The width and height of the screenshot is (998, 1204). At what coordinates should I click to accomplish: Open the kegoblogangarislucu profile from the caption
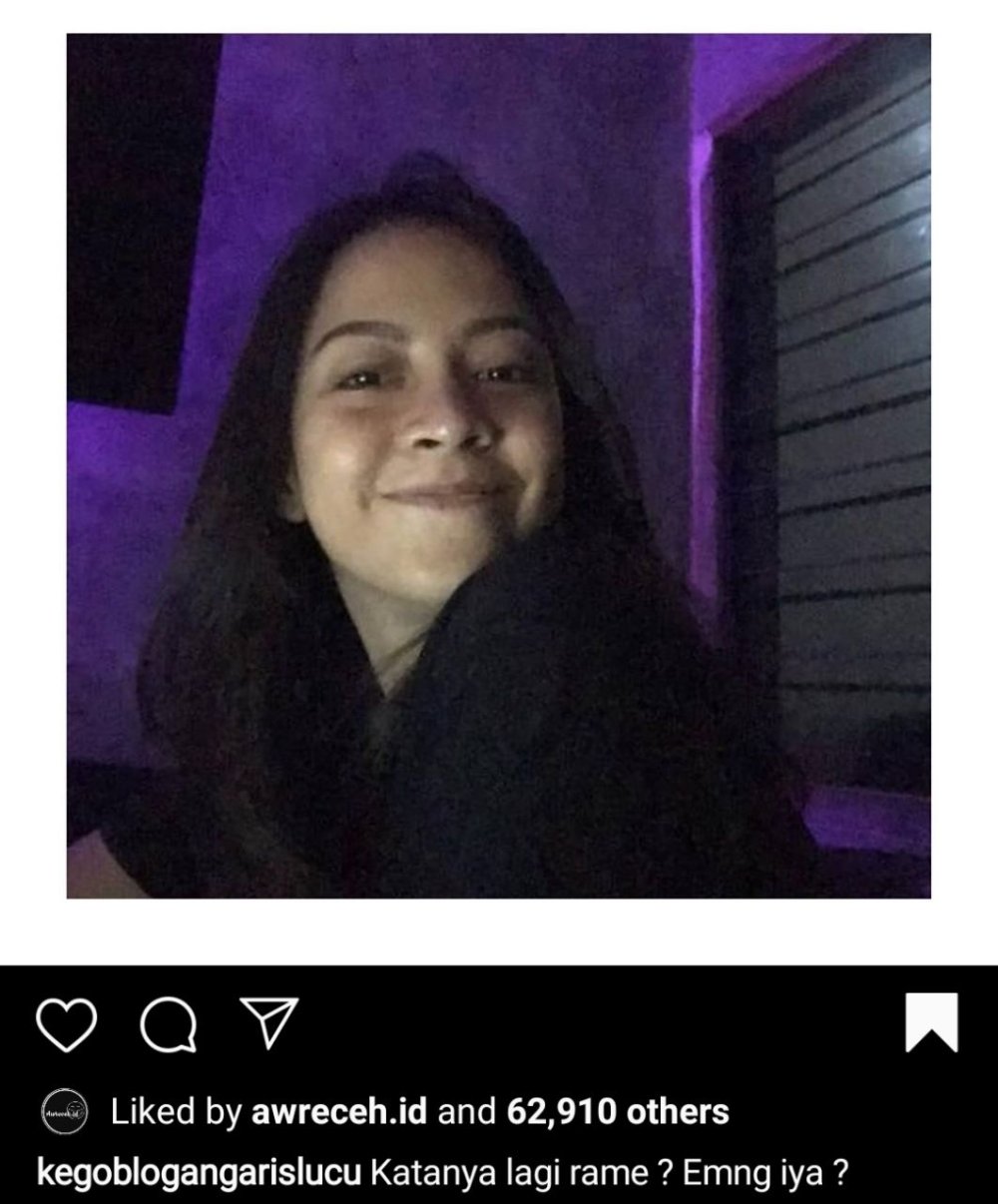coord(199,1172)
